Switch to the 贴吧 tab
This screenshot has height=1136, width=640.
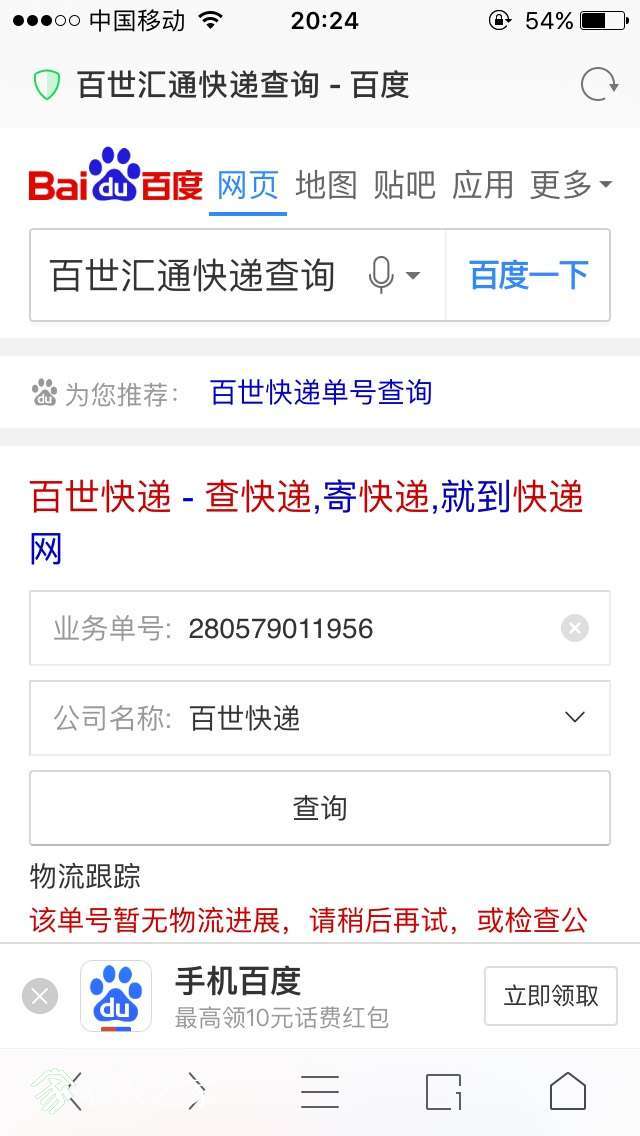[404, 185]
